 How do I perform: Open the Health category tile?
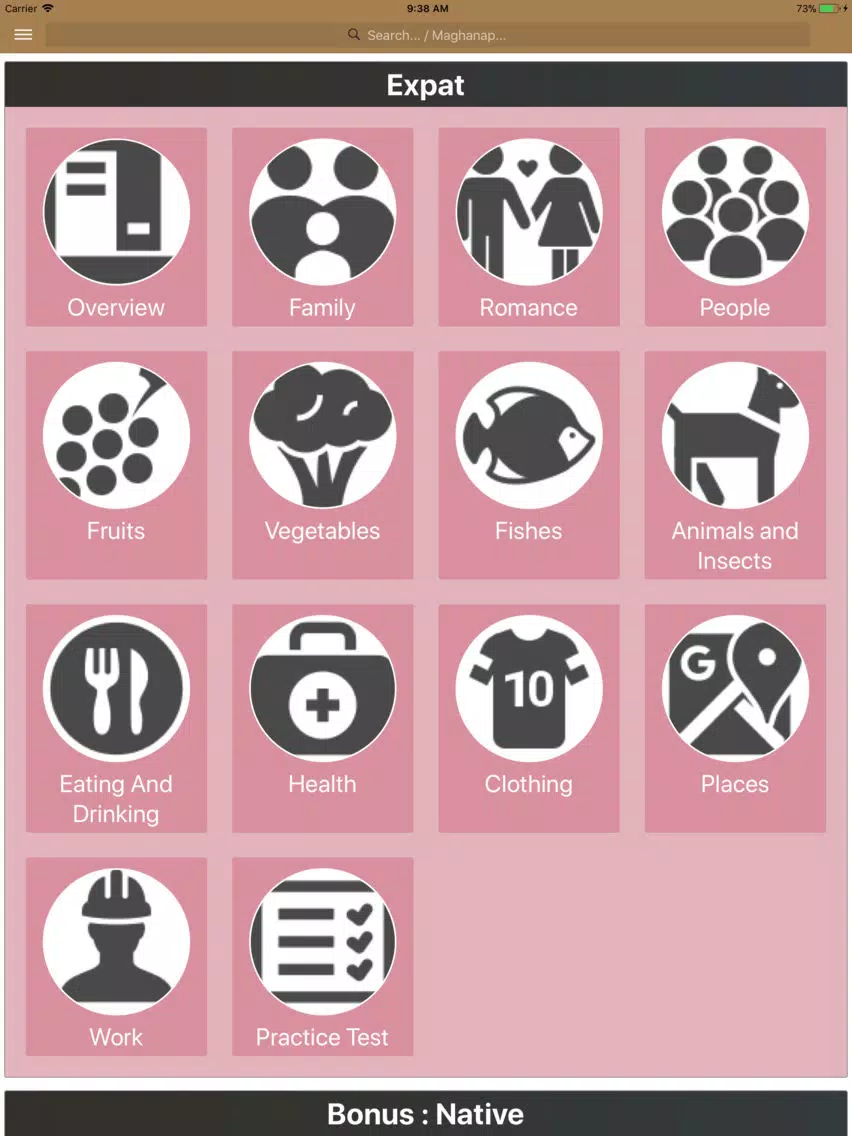[x=322, y=717]
